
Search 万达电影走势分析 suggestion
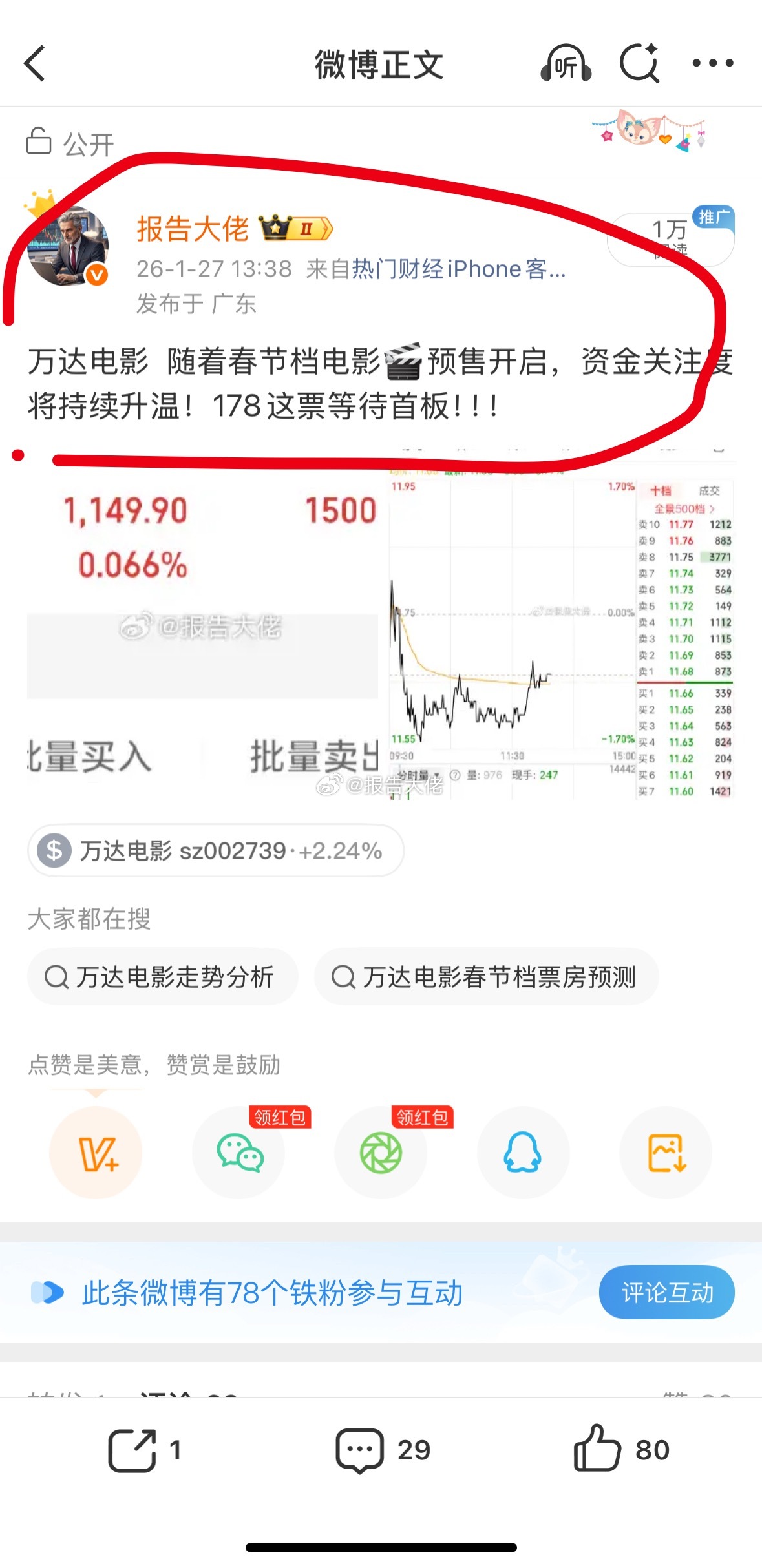point(162,977)
